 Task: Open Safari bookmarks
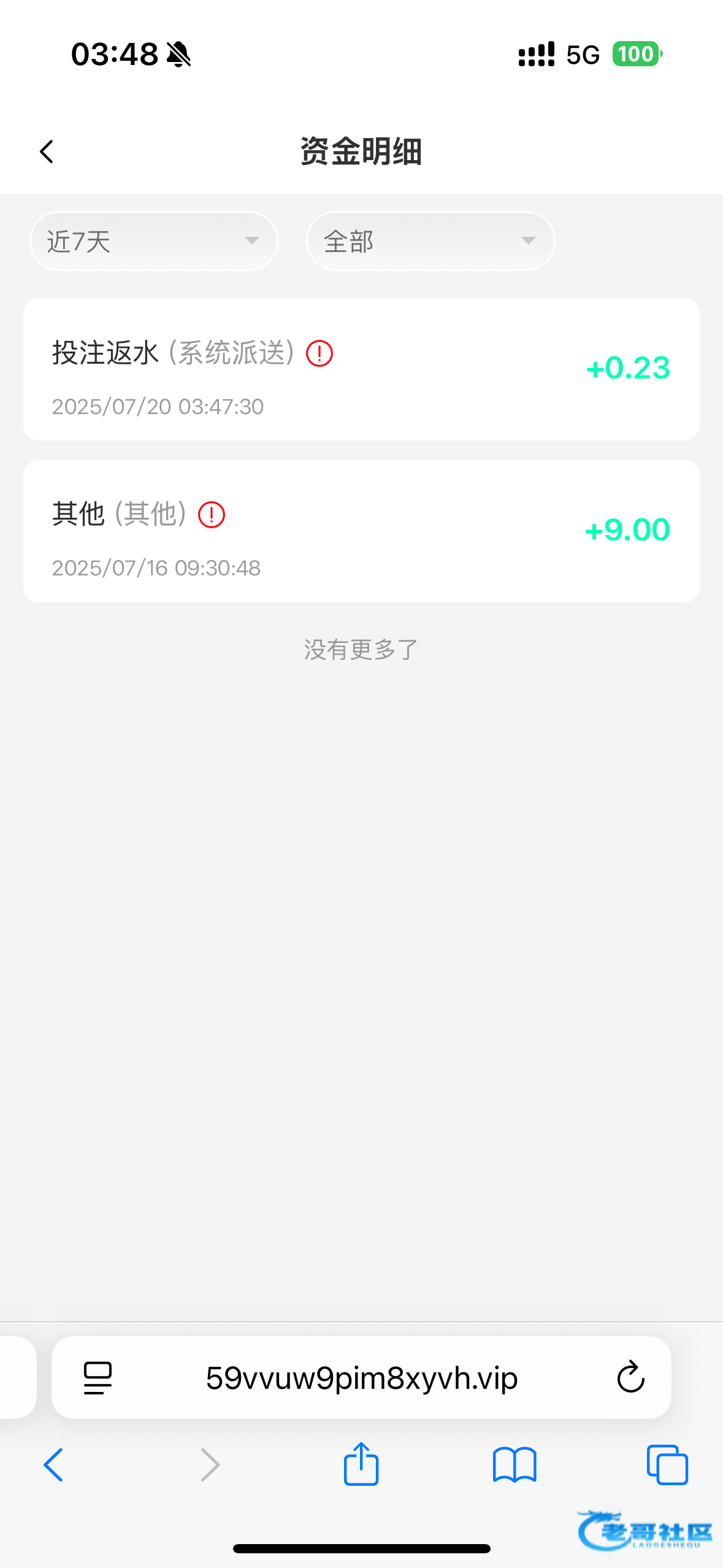click(x=515, y=1465)
